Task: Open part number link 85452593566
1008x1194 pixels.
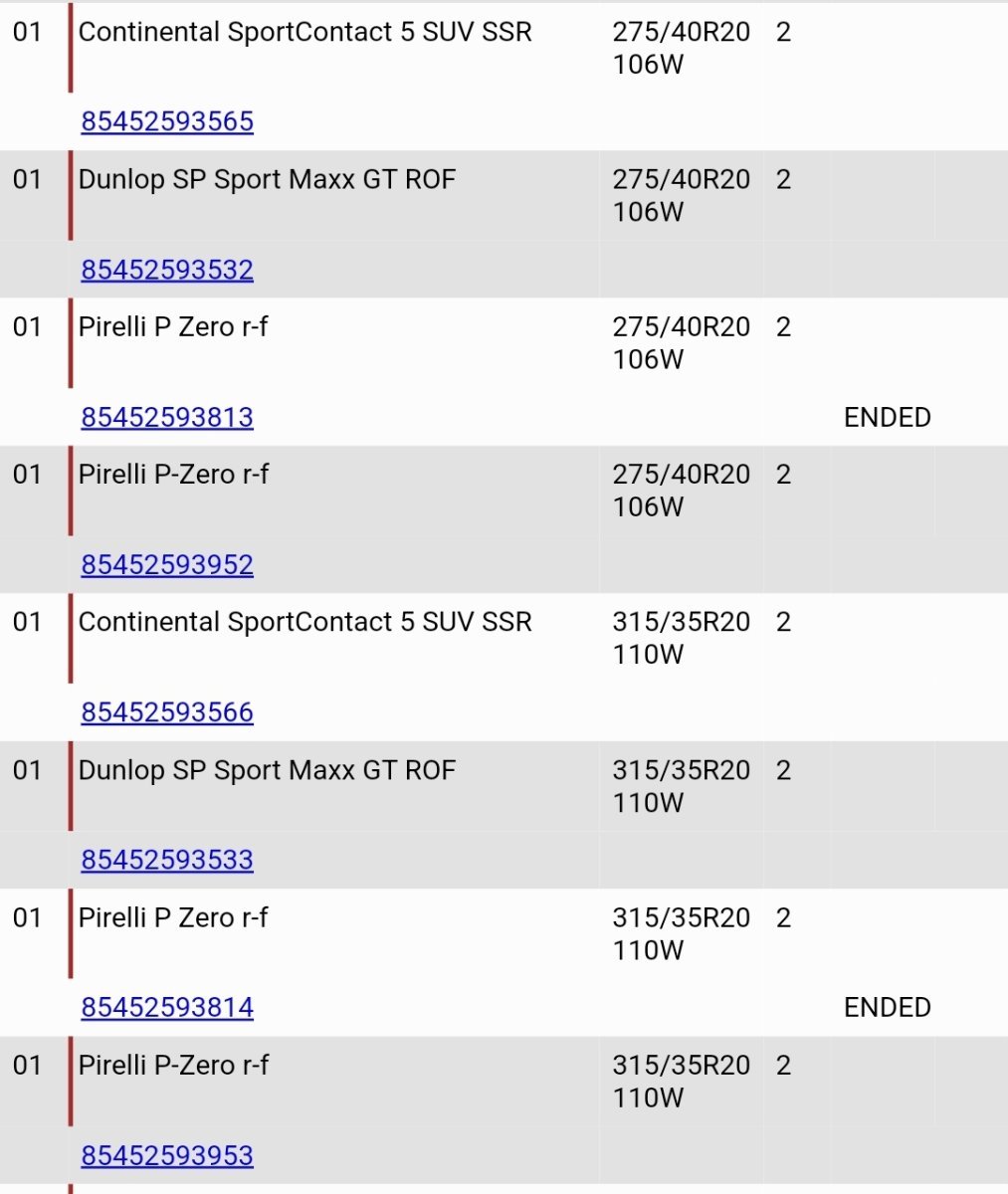Action: click(167, 712)
